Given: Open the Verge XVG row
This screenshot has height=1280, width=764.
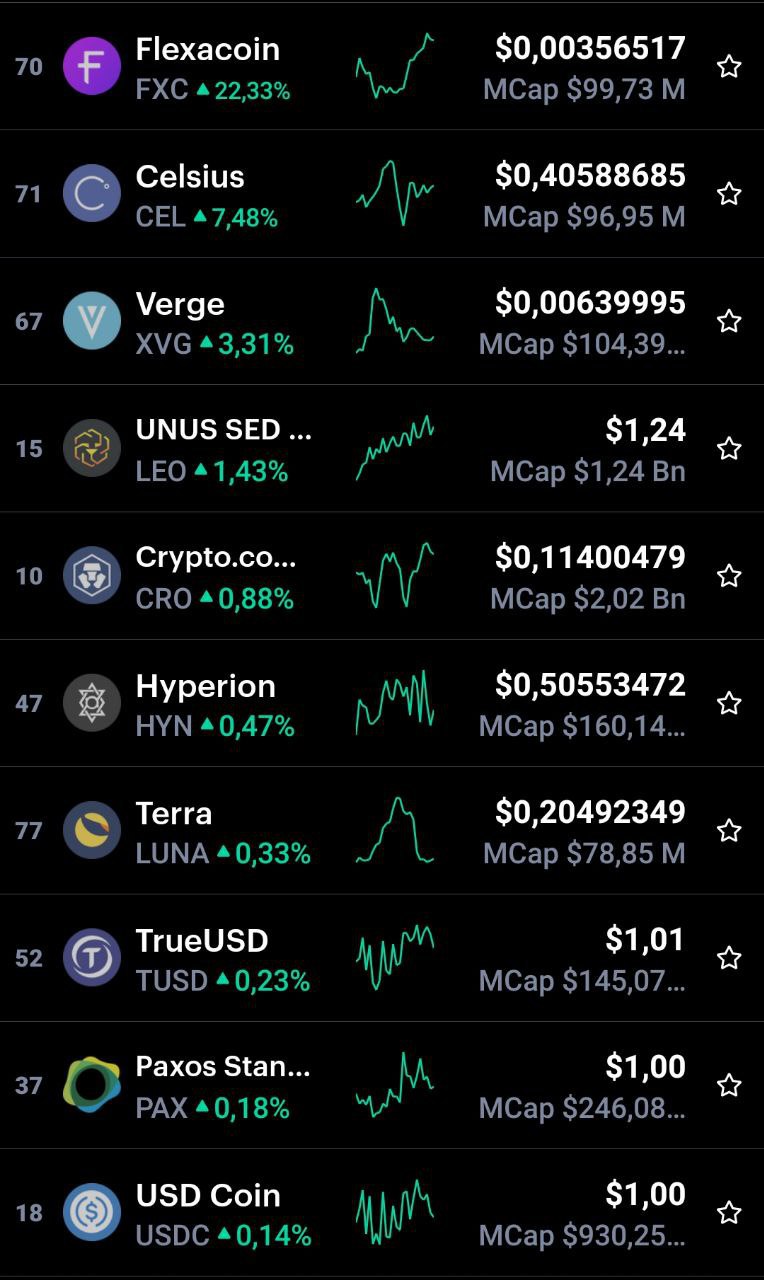Looking at the screenshot, I should coord(382,321).
